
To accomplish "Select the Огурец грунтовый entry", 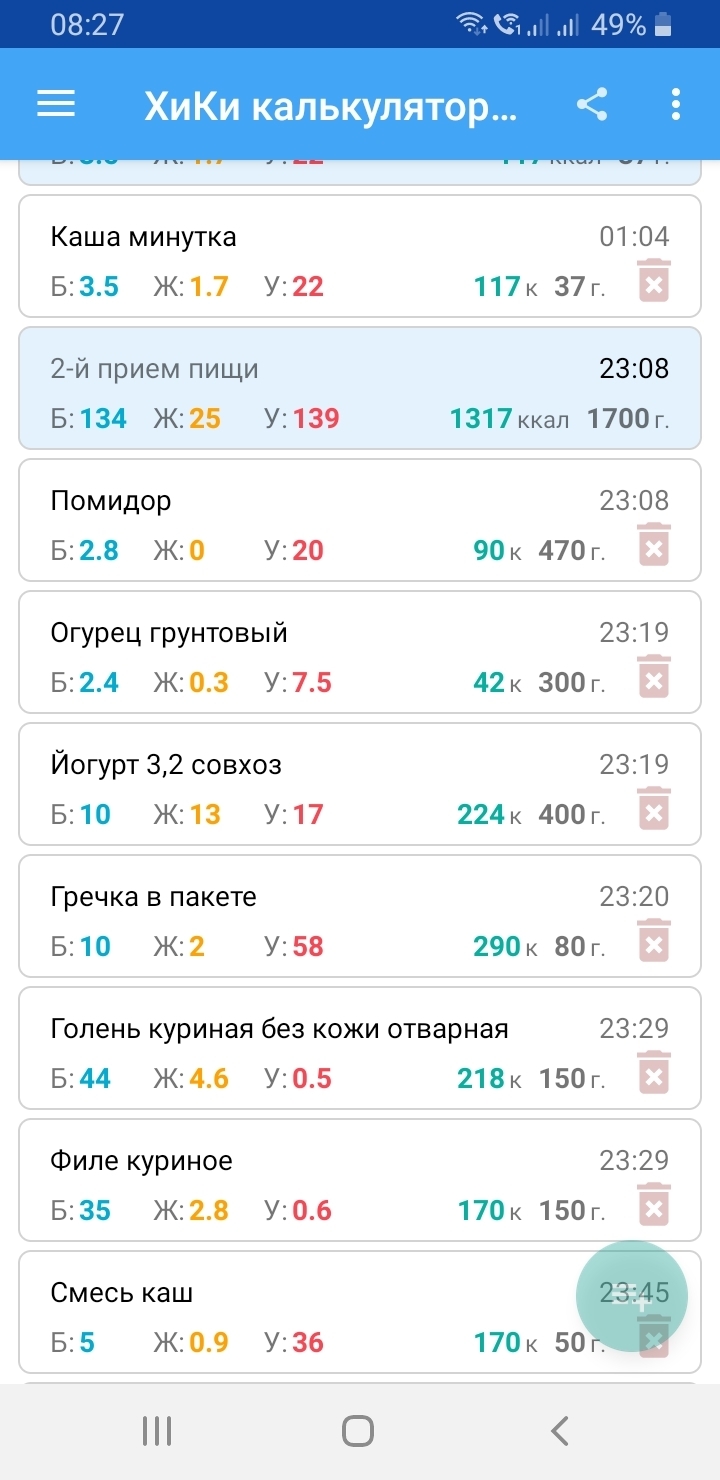I will point(300,652).
